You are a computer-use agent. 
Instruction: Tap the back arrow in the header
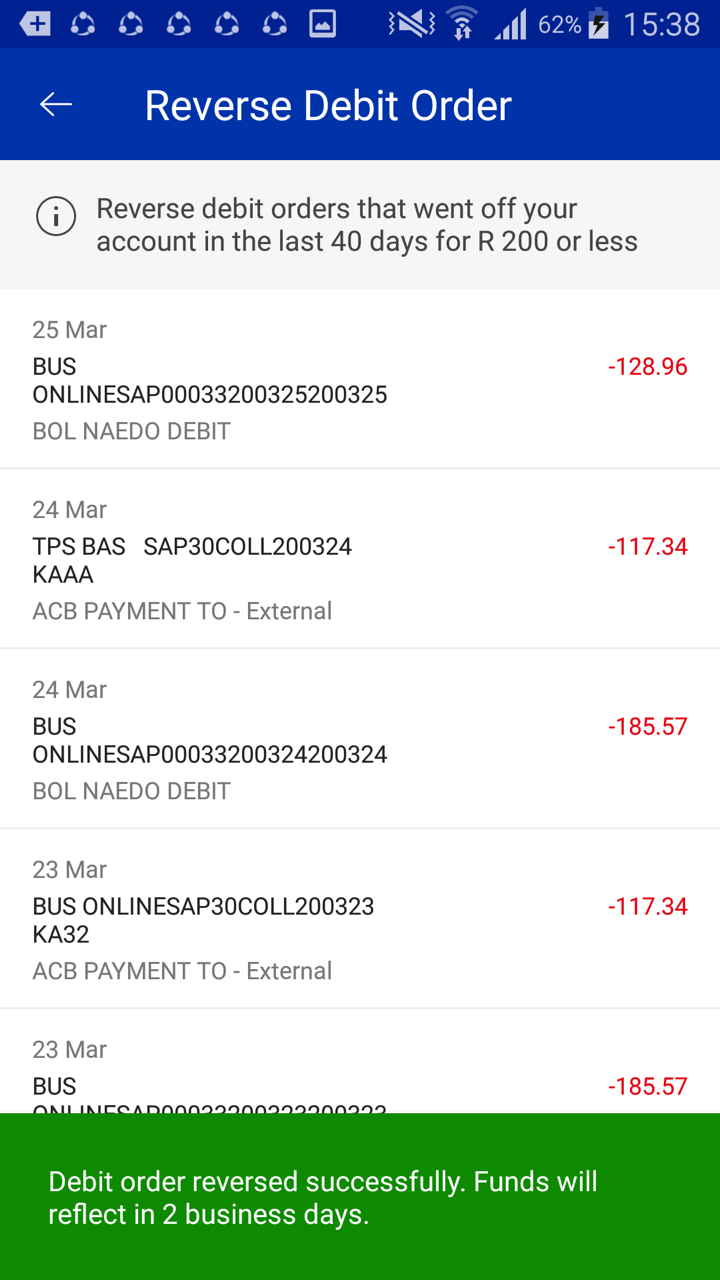pos(55,104)
